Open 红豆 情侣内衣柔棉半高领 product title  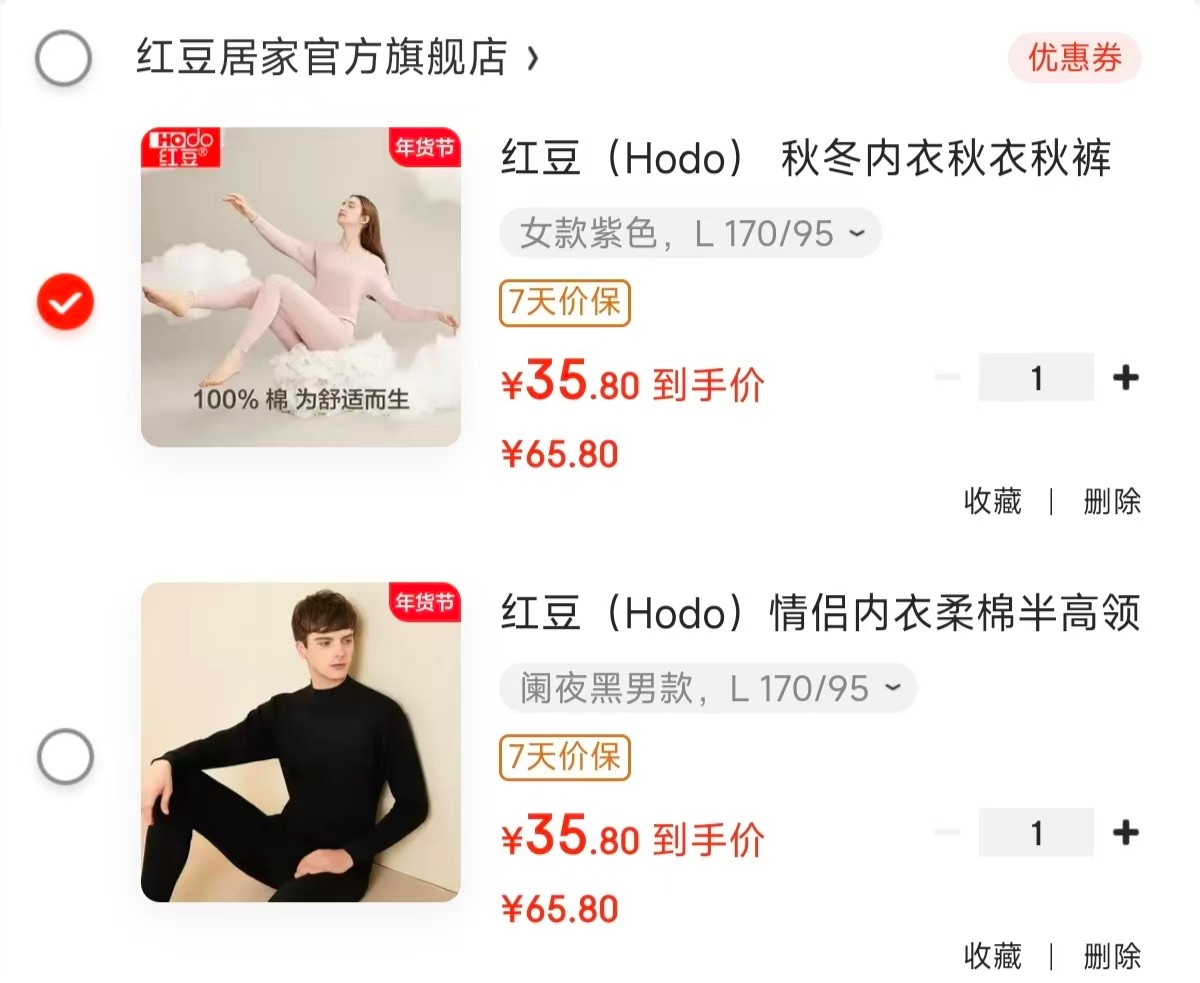coord(820,614)
